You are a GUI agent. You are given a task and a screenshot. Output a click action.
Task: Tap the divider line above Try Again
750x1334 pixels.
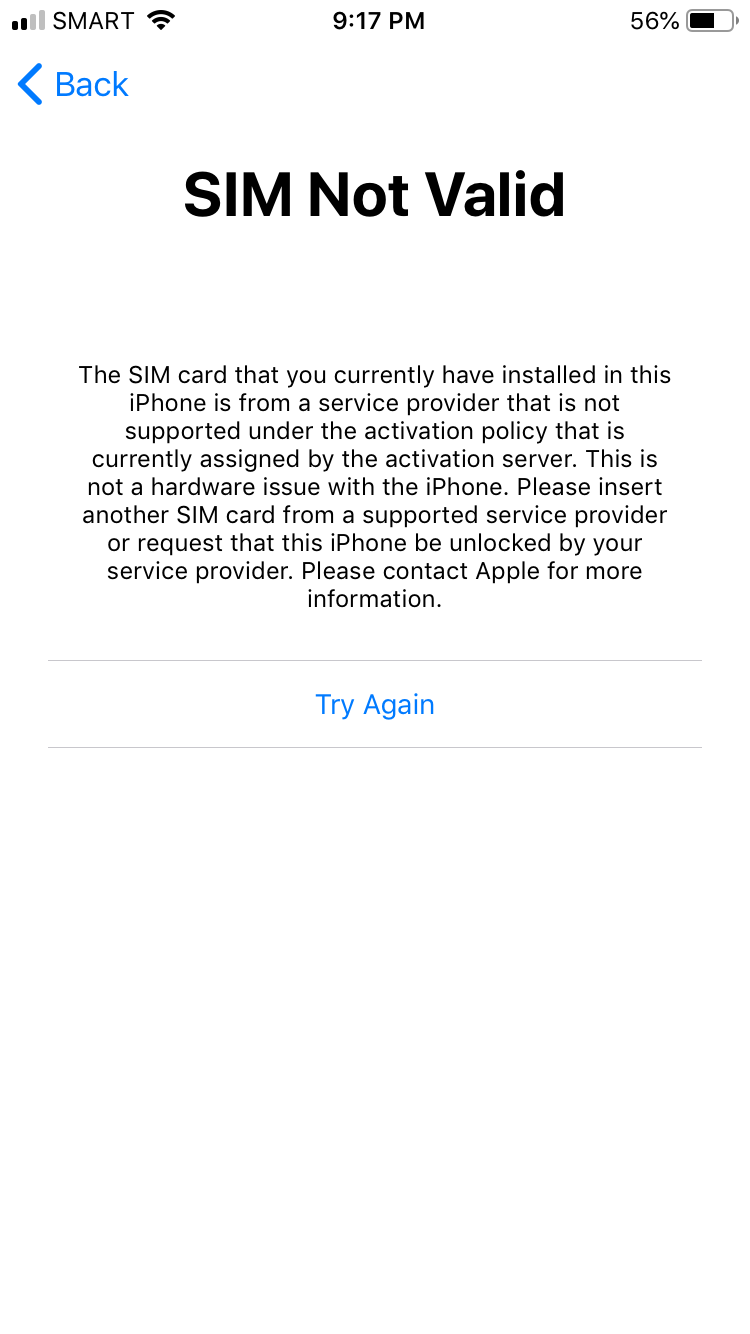coord(375,659)
